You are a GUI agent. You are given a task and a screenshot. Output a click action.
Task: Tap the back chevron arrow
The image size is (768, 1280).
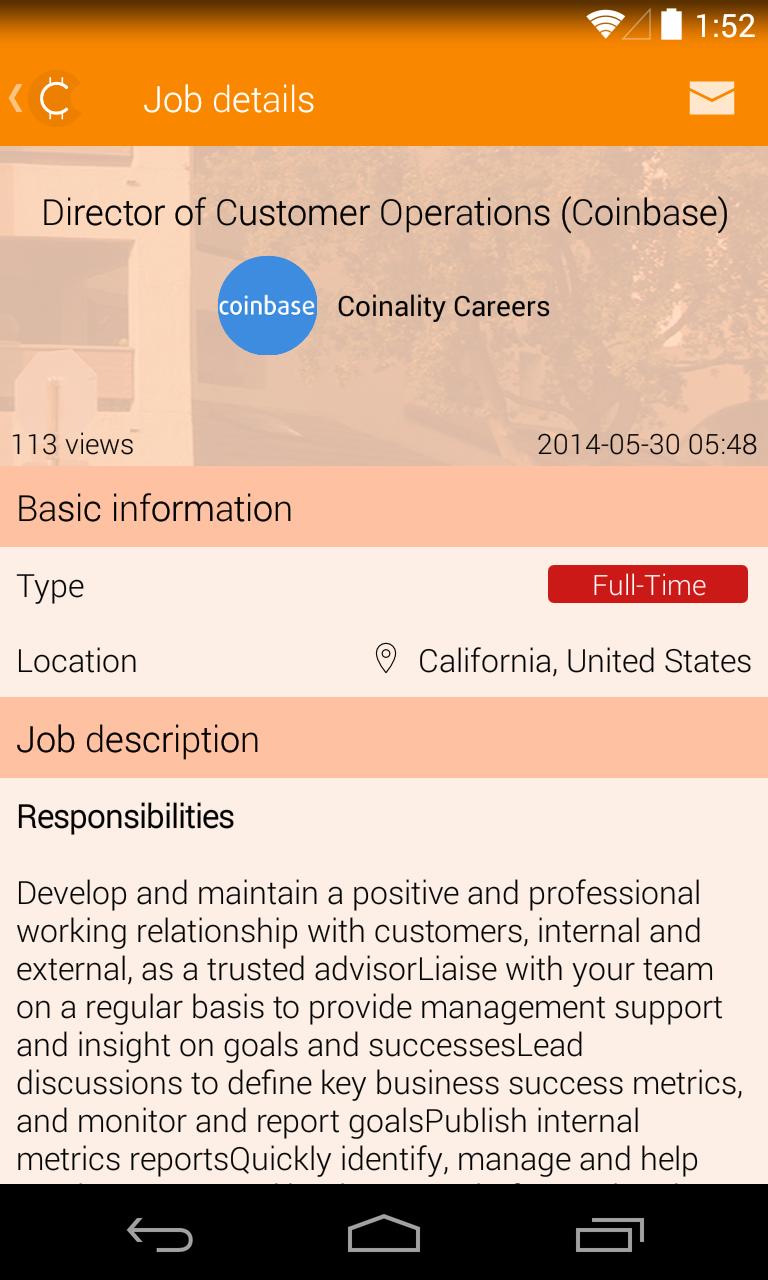point(14,98)
